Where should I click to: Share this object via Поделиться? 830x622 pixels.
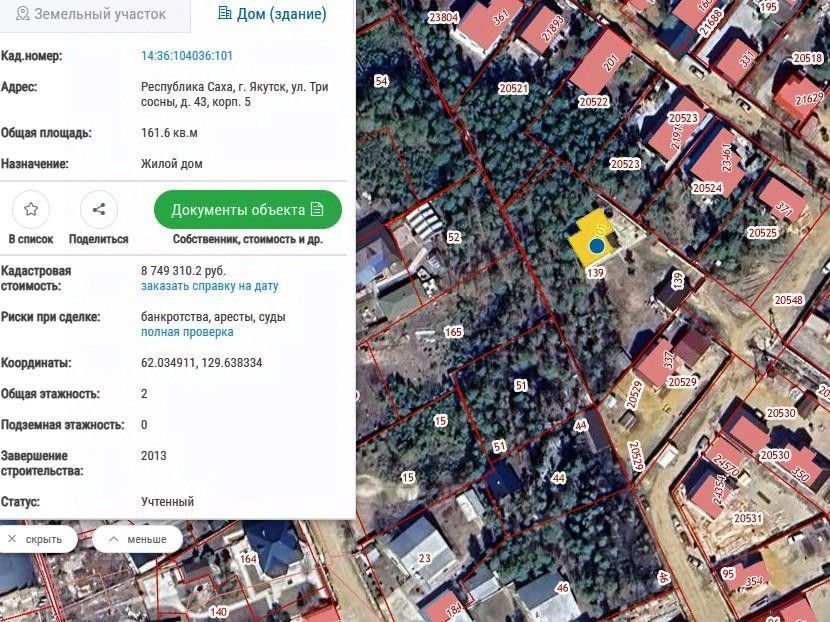pyautogui.click(x=98, y=210)
